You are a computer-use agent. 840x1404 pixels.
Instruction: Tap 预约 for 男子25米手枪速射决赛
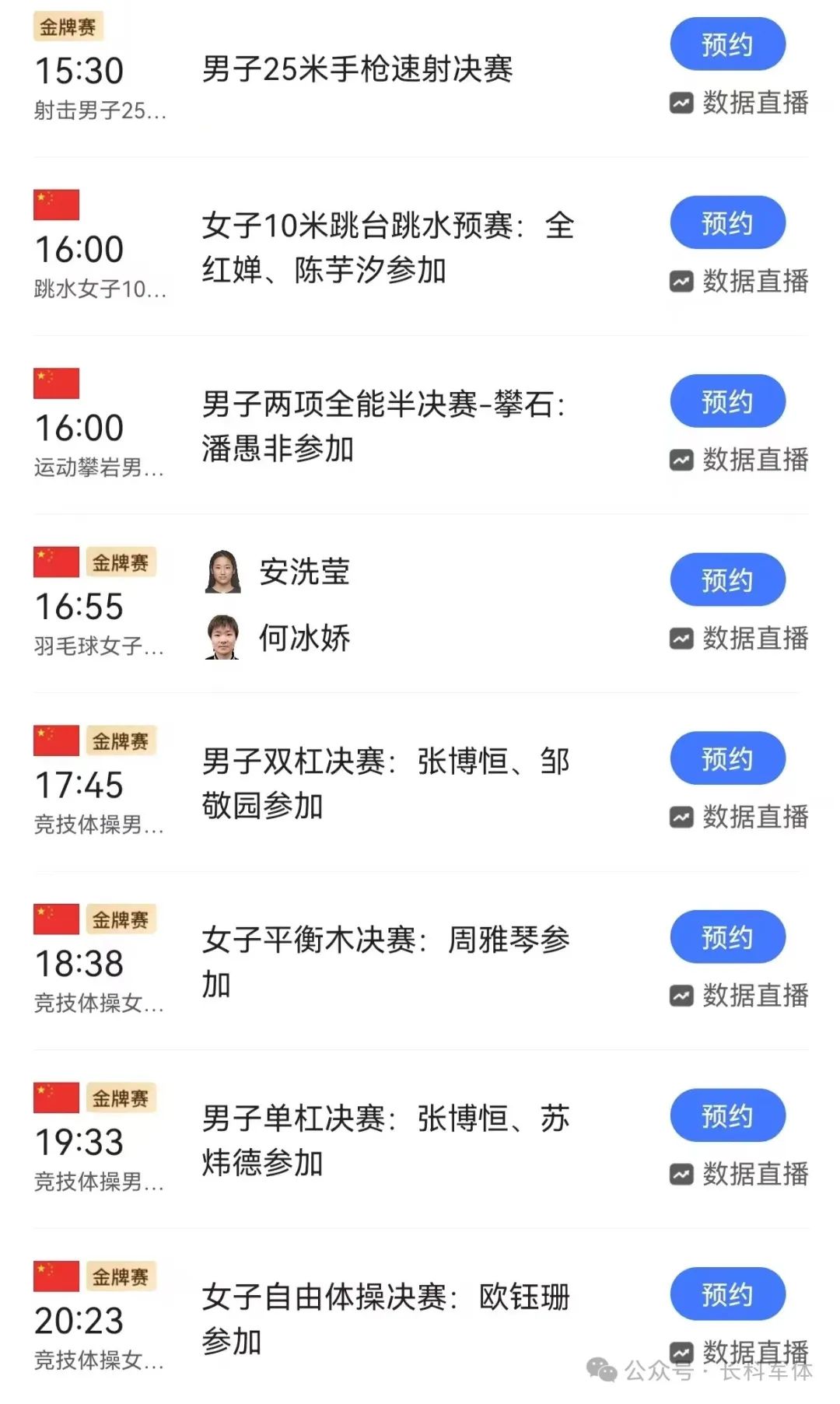727,44
